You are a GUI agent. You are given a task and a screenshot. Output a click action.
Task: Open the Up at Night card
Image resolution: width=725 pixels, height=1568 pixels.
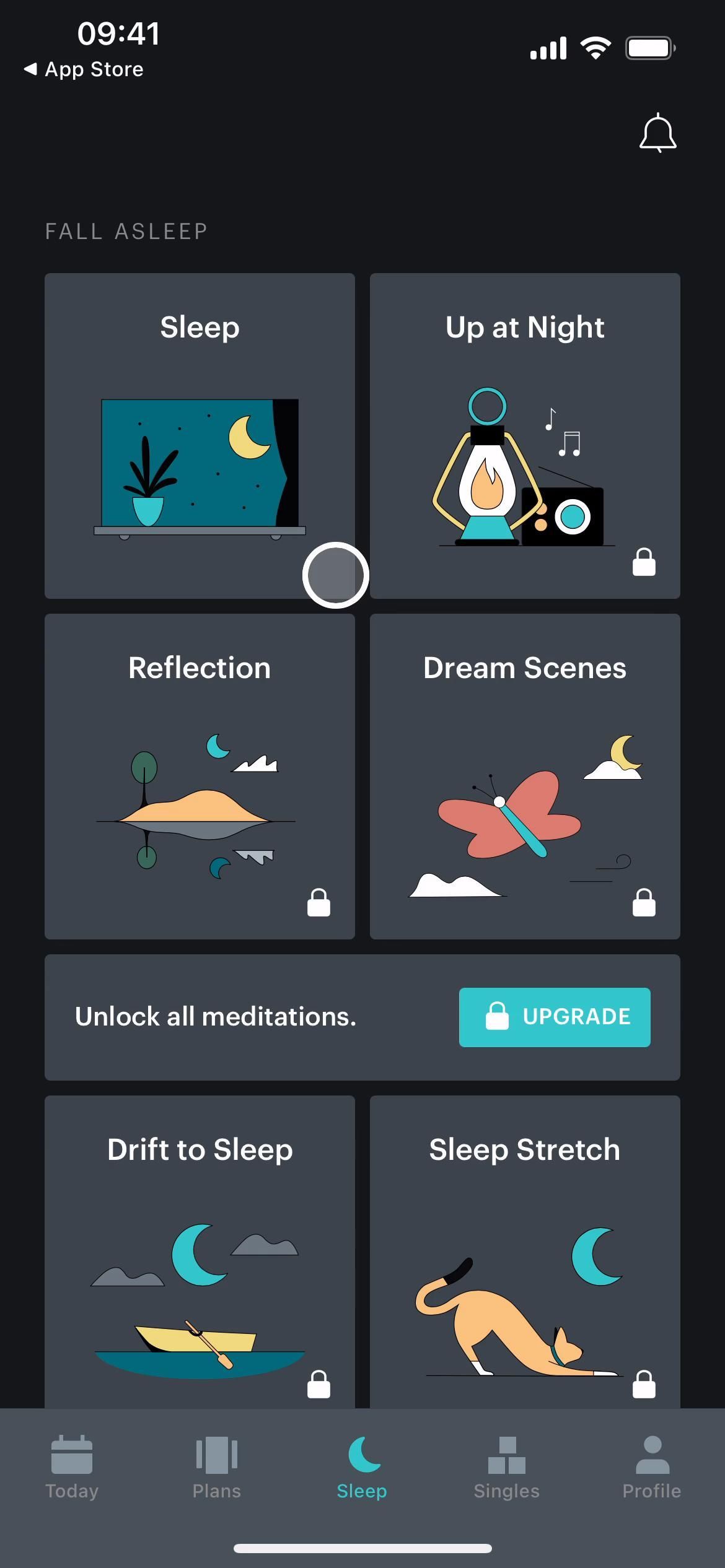[524, 435]
